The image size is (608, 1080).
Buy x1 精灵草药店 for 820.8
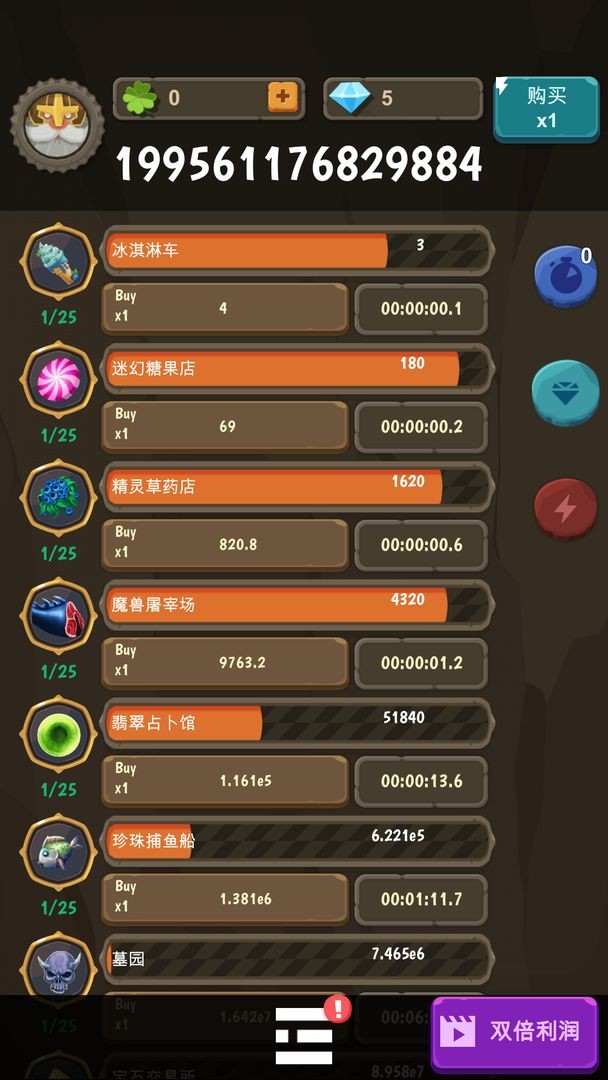point(225,545)
